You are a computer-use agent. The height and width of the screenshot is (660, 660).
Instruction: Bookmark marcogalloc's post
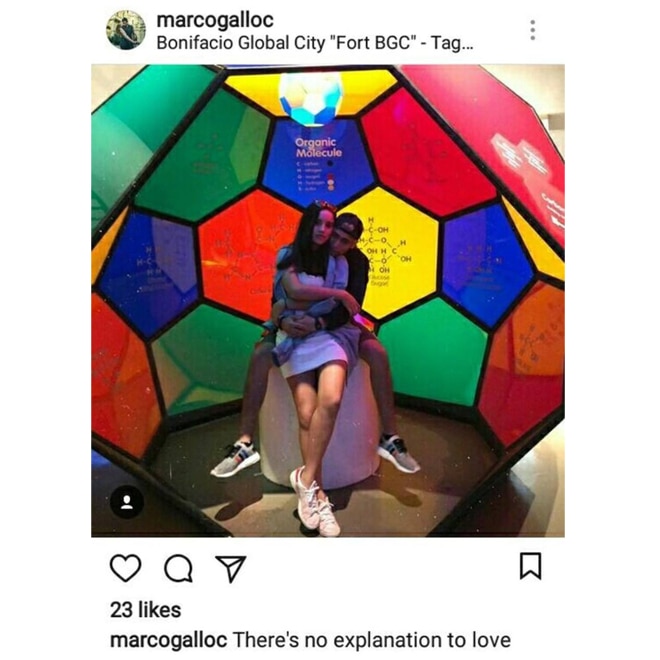tap(530, 566)
